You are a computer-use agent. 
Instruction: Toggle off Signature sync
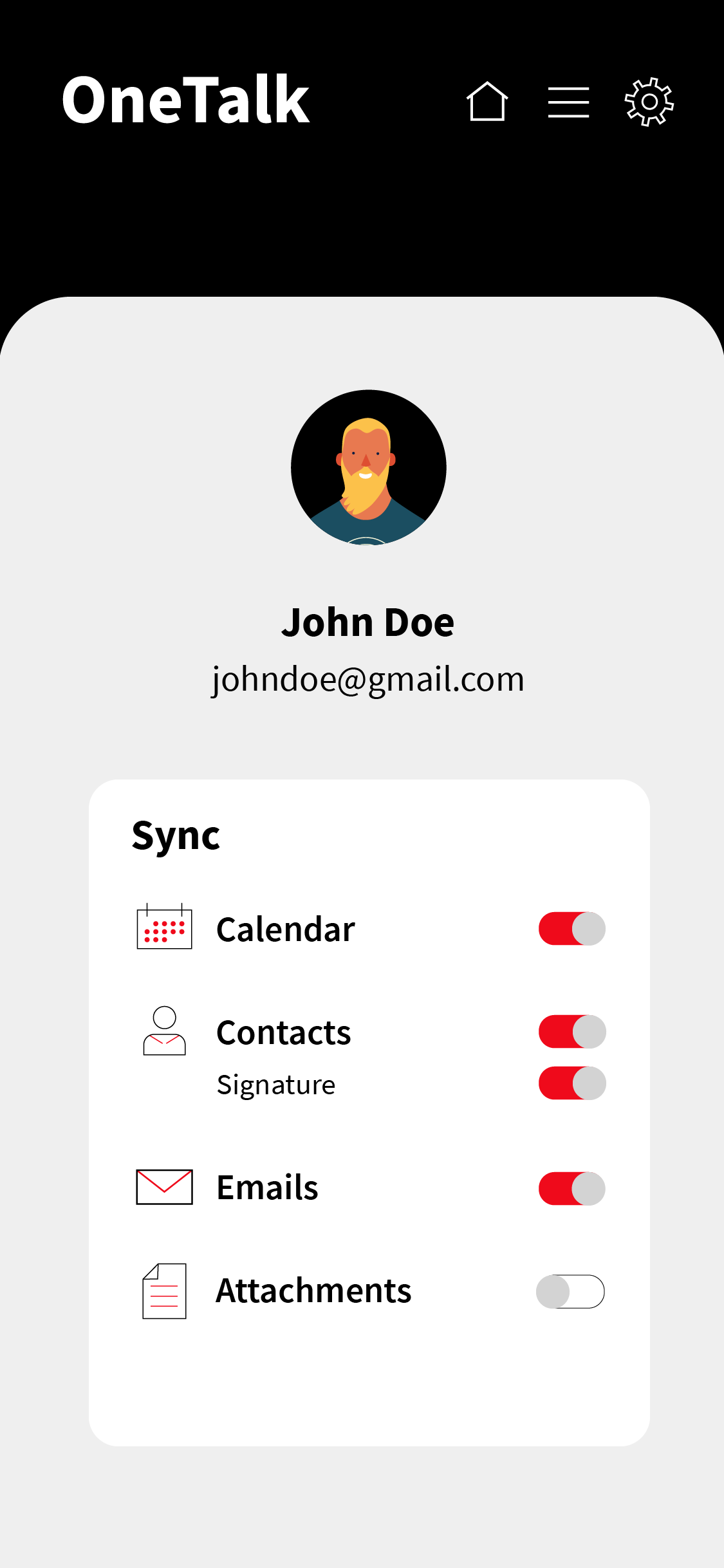(x=572, y=1083)
